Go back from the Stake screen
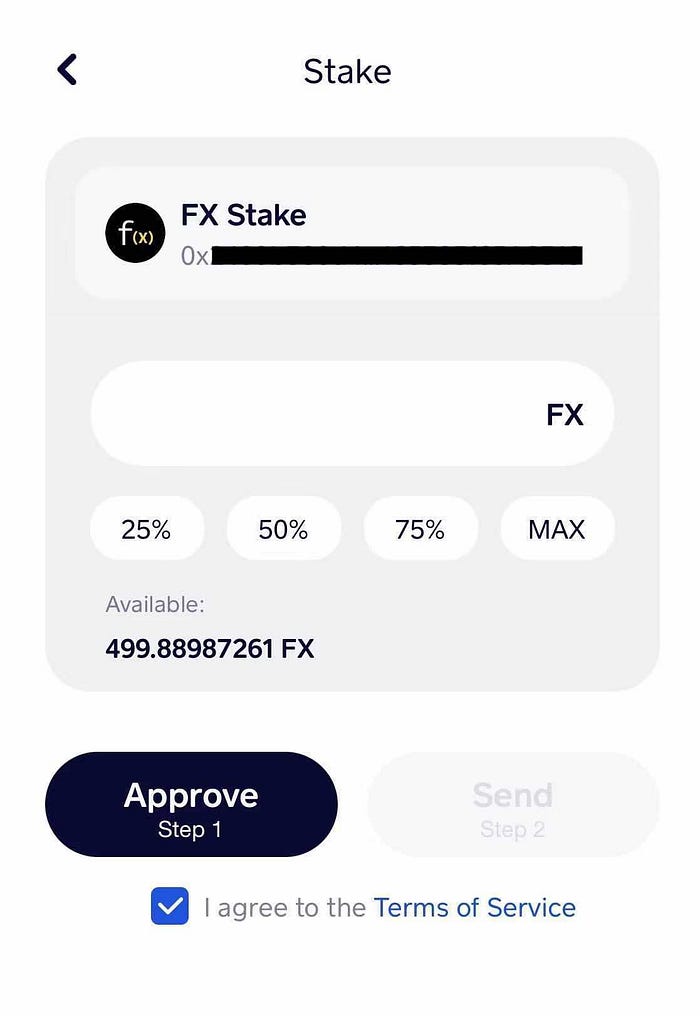The image size is (700, 1016). click(x=67, y=70)
